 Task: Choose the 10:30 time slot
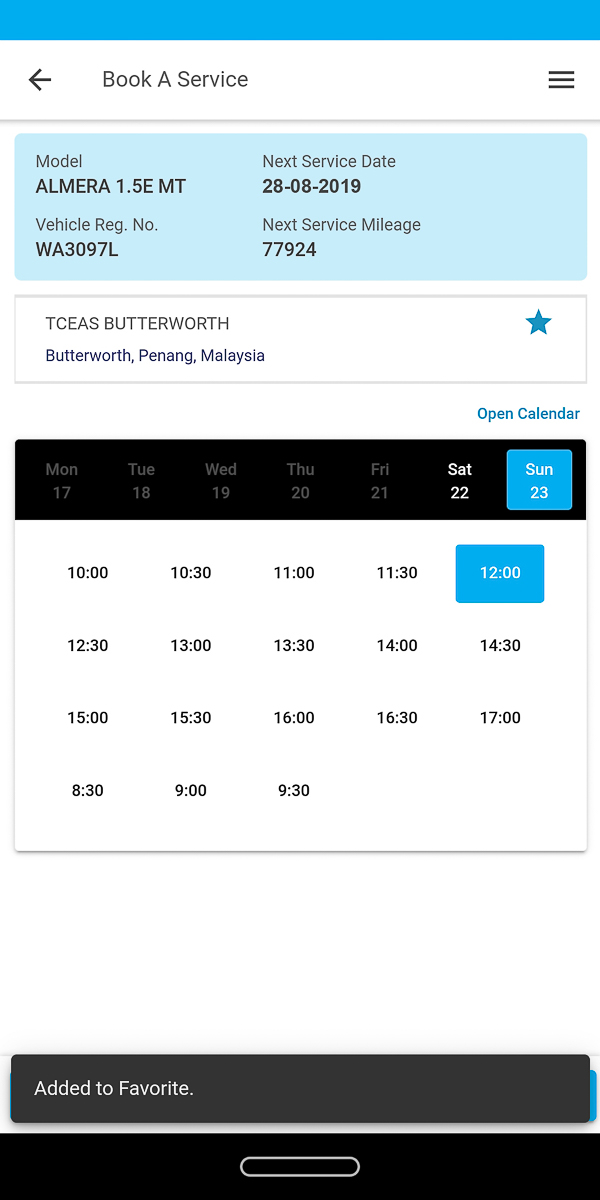pos(191,573)
